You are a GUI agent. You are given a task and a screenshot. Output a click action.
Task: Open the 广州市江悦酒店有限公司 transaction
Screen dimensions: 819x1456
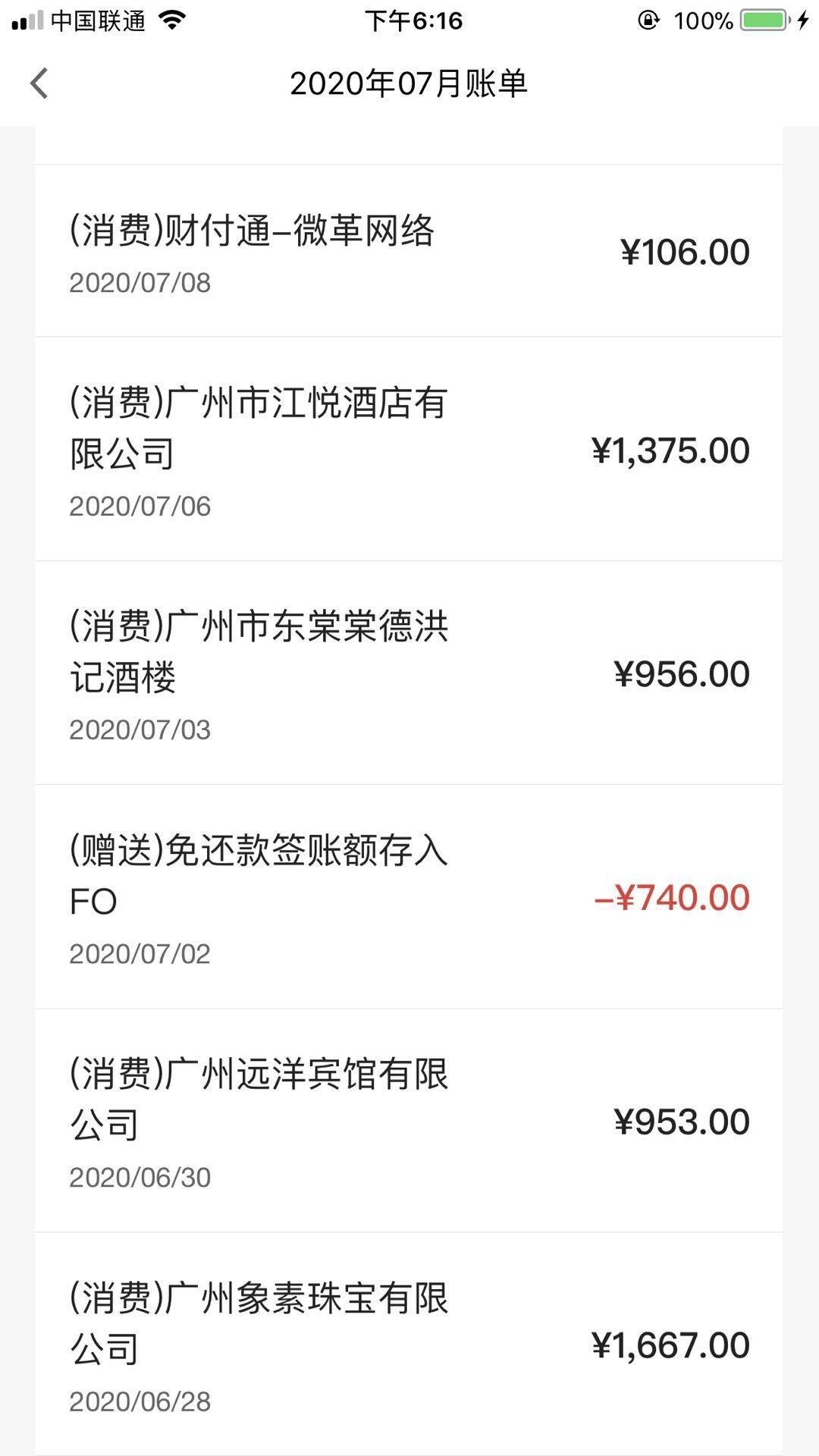click(409, 450)
